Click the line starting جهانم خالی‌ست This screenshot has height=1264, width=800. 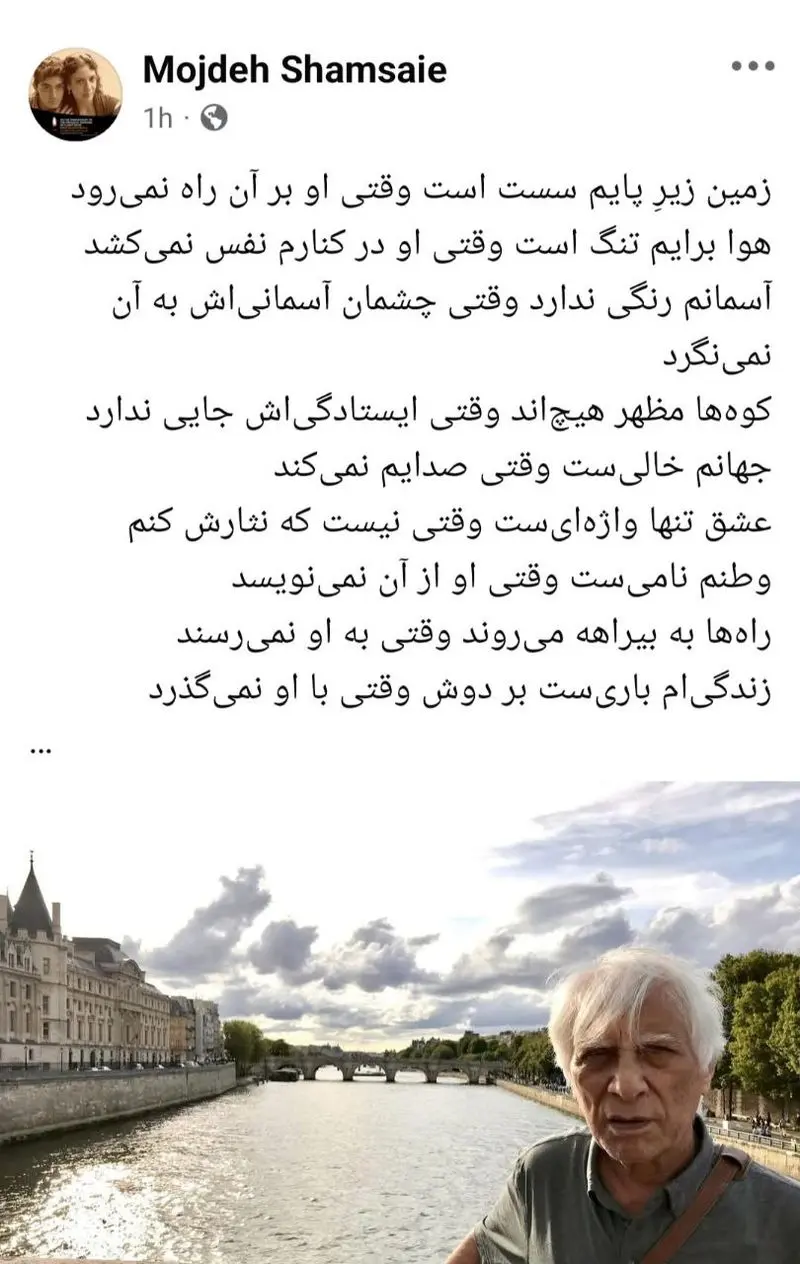400,468
